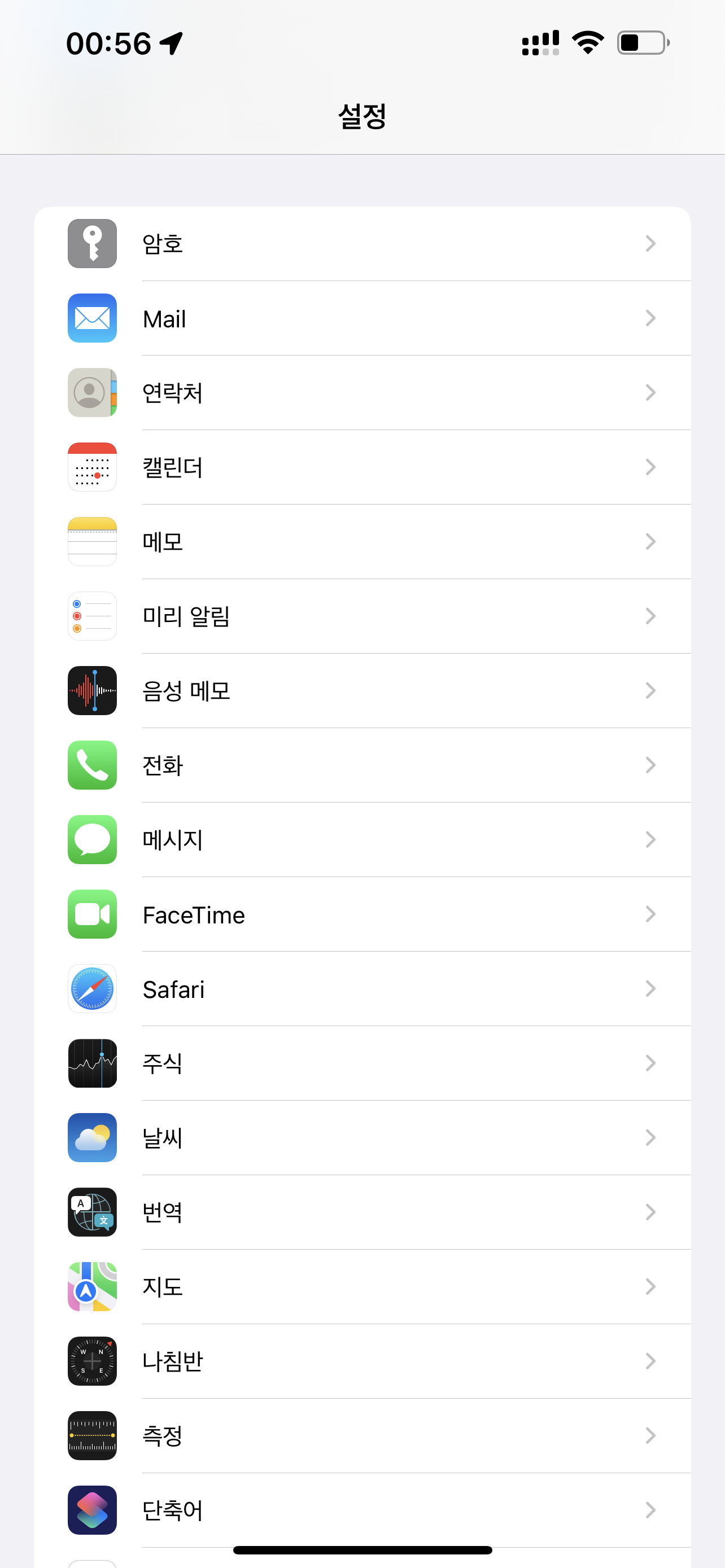Open 전화 (Phone) settings
Viewport: 725px width, 1568px height.
click(x=362, y=765)
